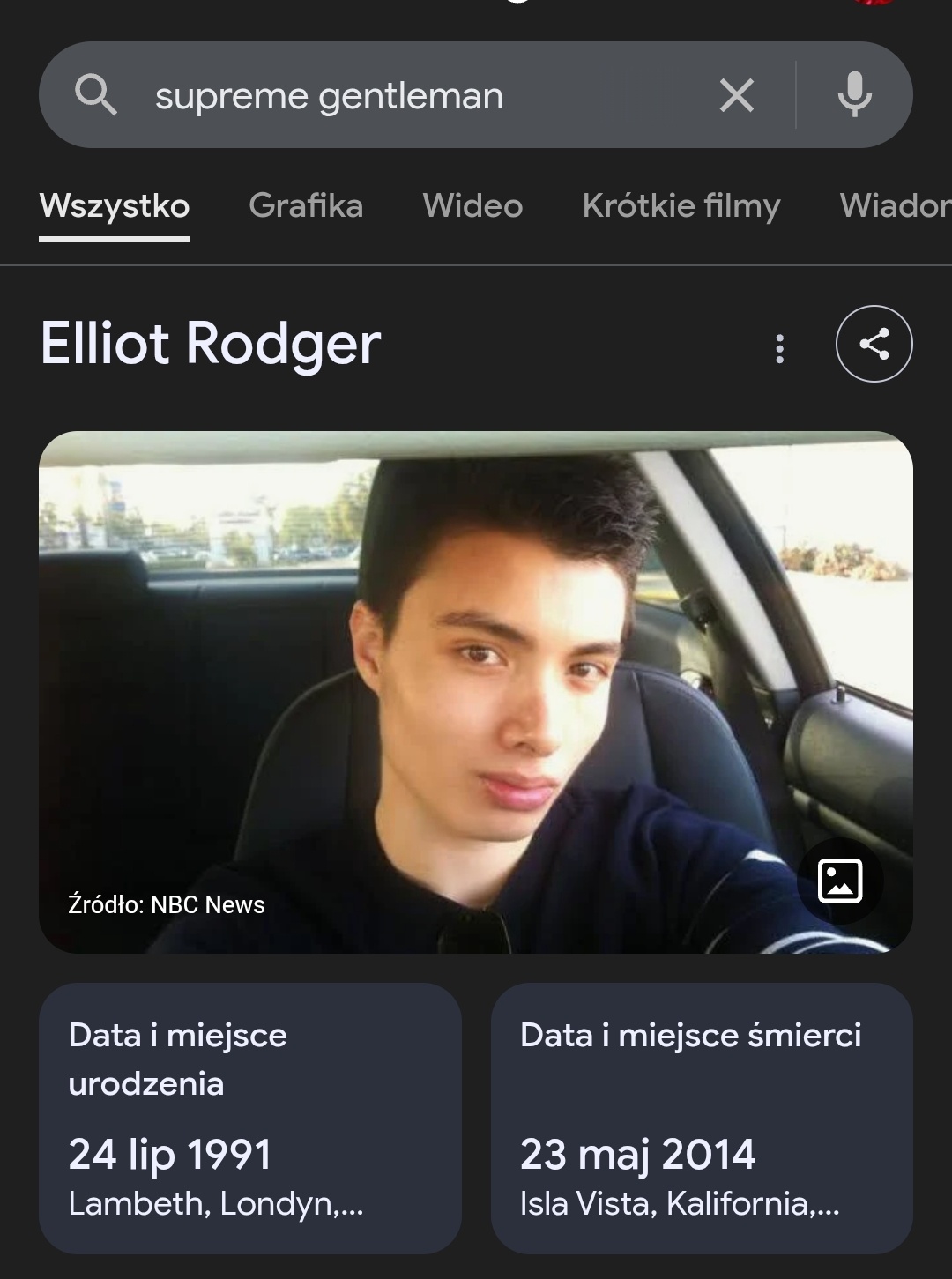This screenshot has width=952, height=1279.
Task: Open the Krótkie filmy tab
Action: 681,206
